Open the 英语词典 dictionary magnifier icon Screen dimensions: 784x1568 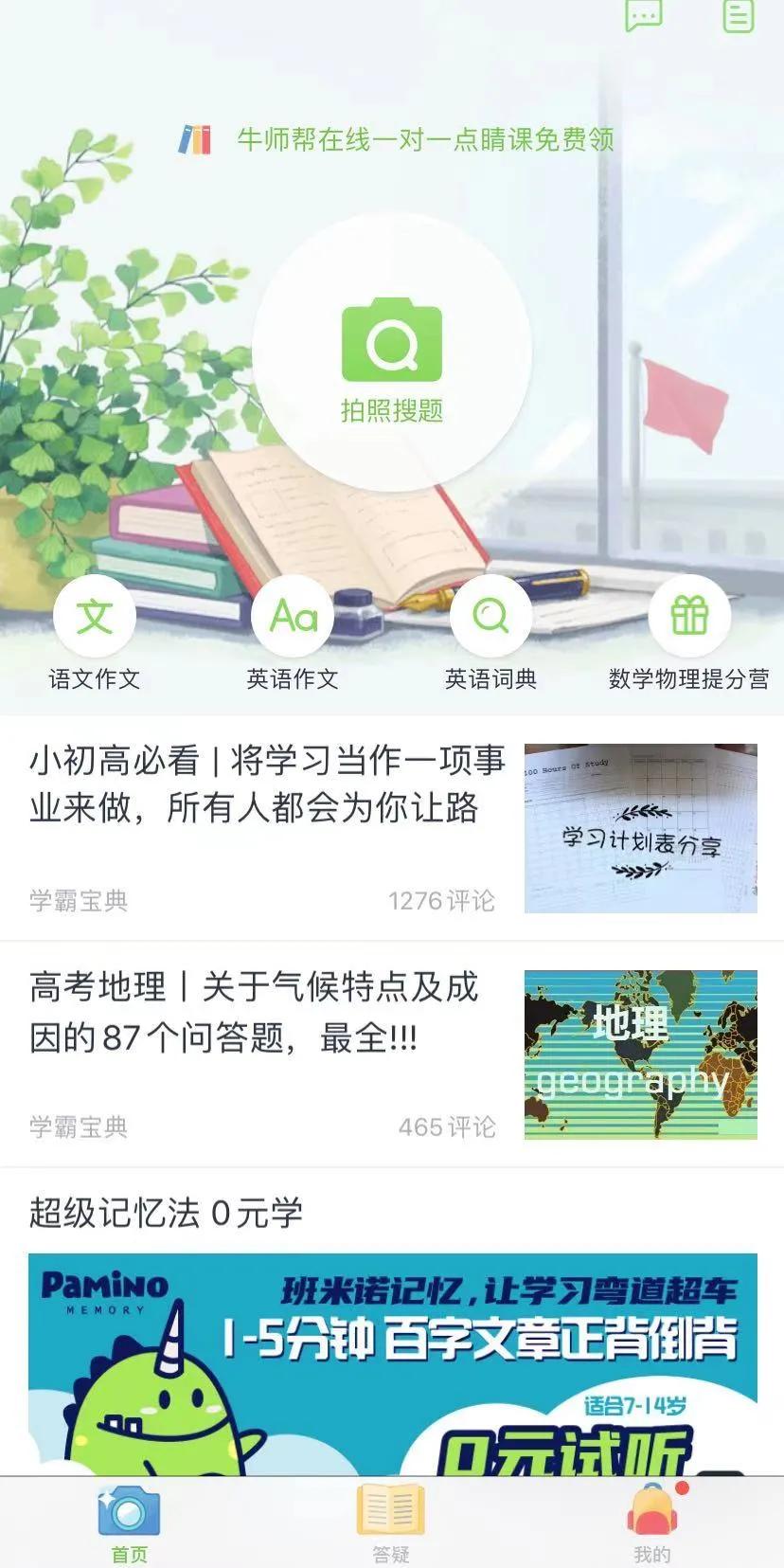[x=490, y=615]
